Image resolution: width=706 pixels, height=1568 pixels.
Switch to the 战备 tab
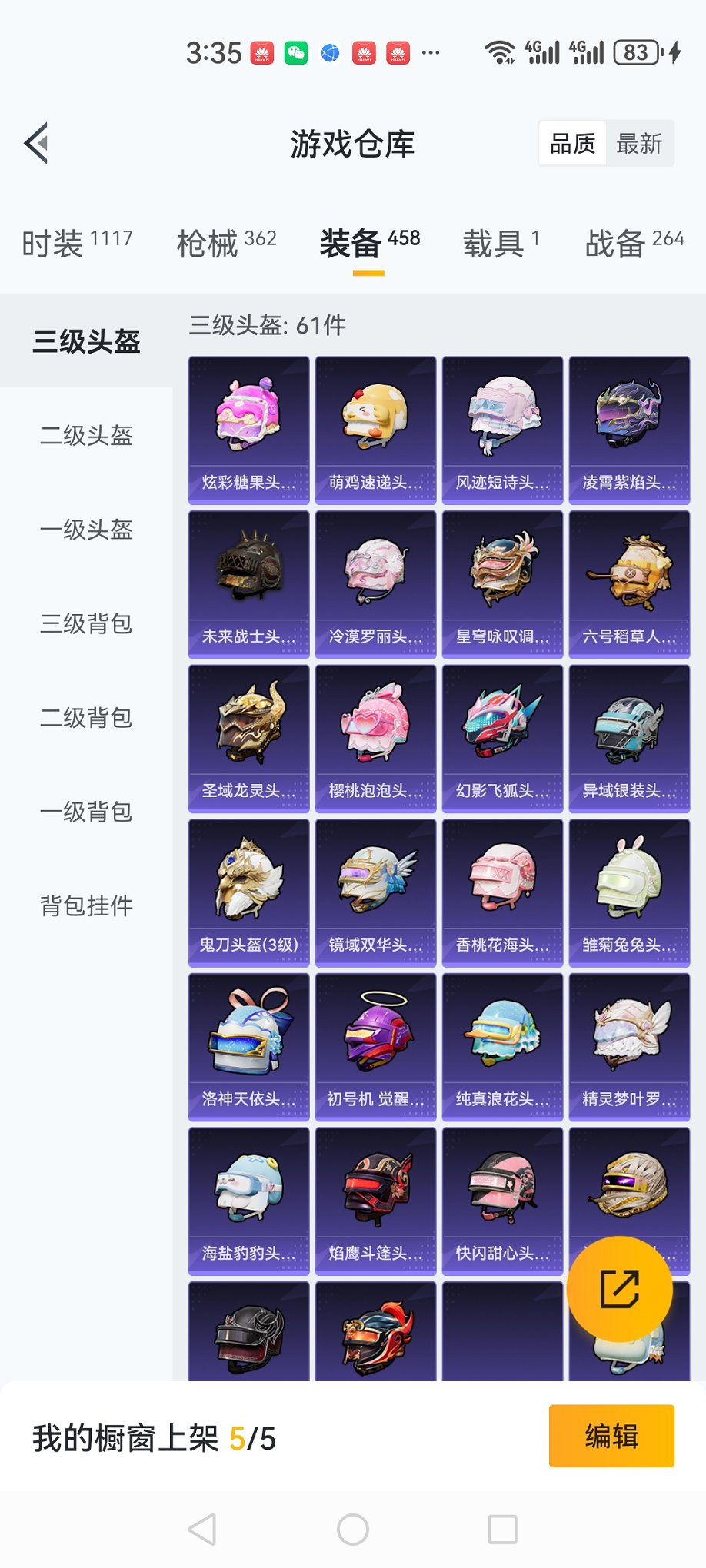click(x=634, y=243)
